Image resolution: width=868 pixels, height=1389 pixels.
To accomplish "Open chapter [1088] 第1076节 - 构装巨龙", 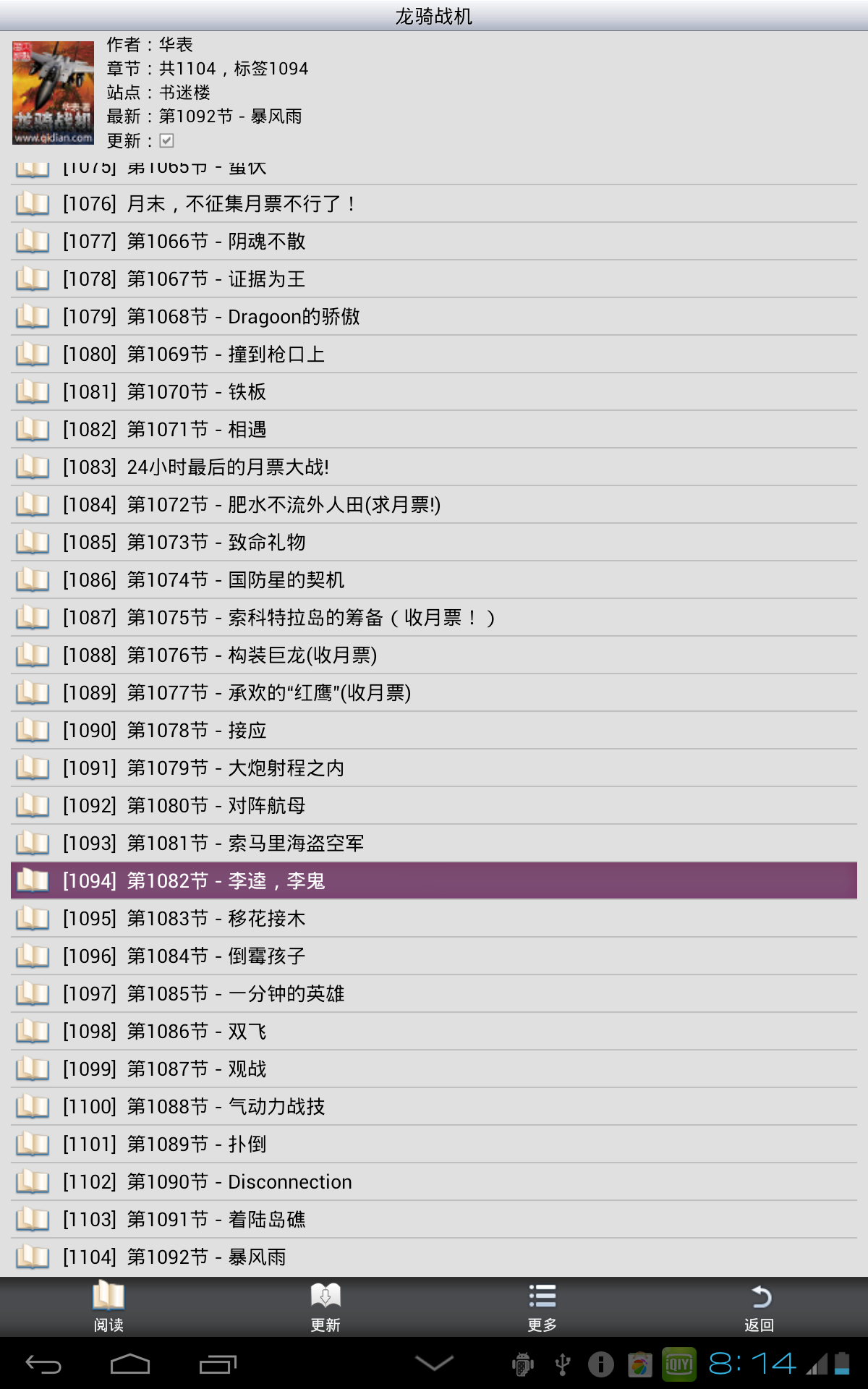I will (434, 655).
